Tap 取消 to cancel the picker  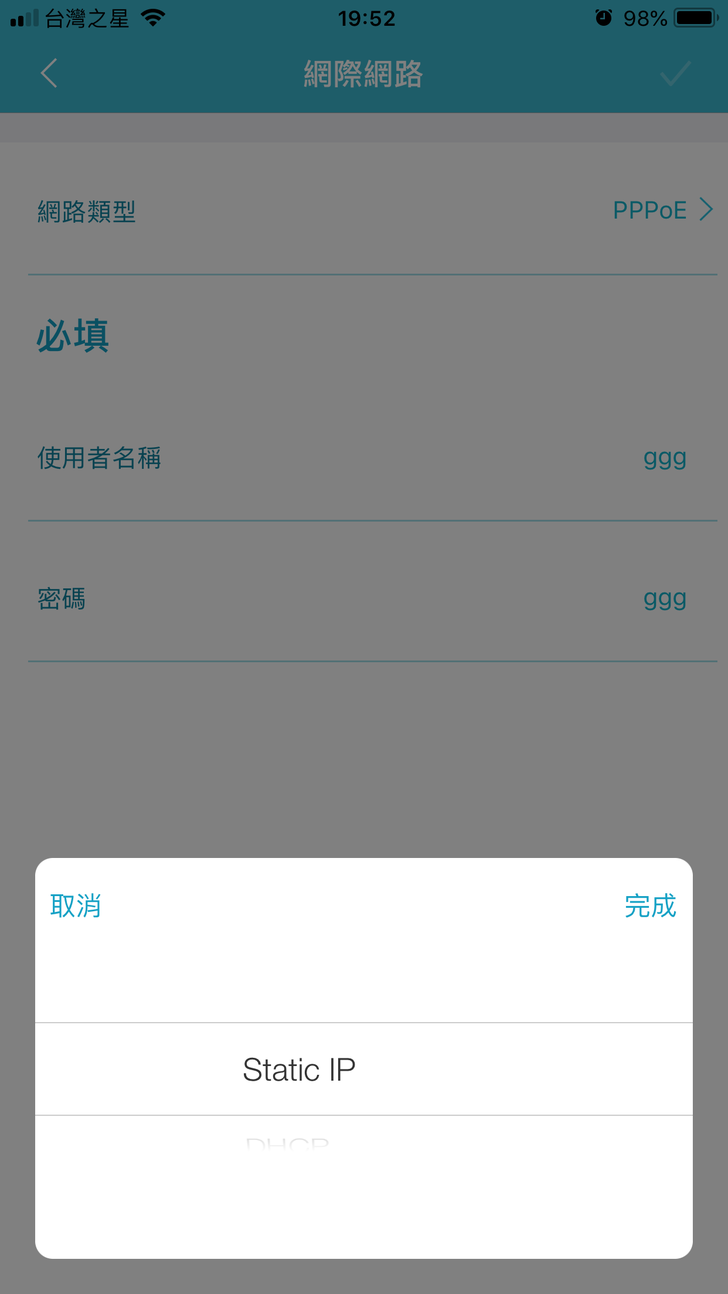pos(76,906)
